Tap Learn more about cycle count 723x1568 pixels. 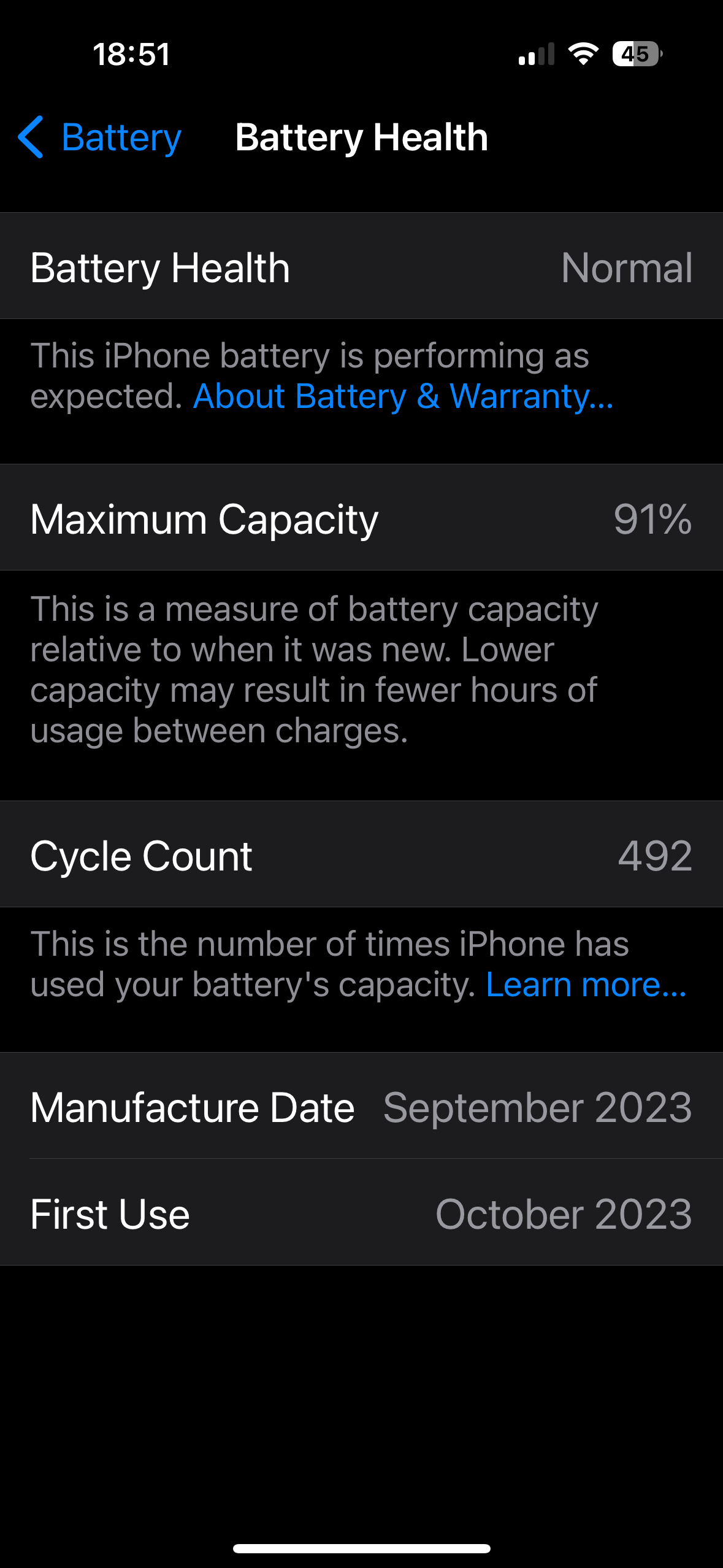click(x=586, y=985)
